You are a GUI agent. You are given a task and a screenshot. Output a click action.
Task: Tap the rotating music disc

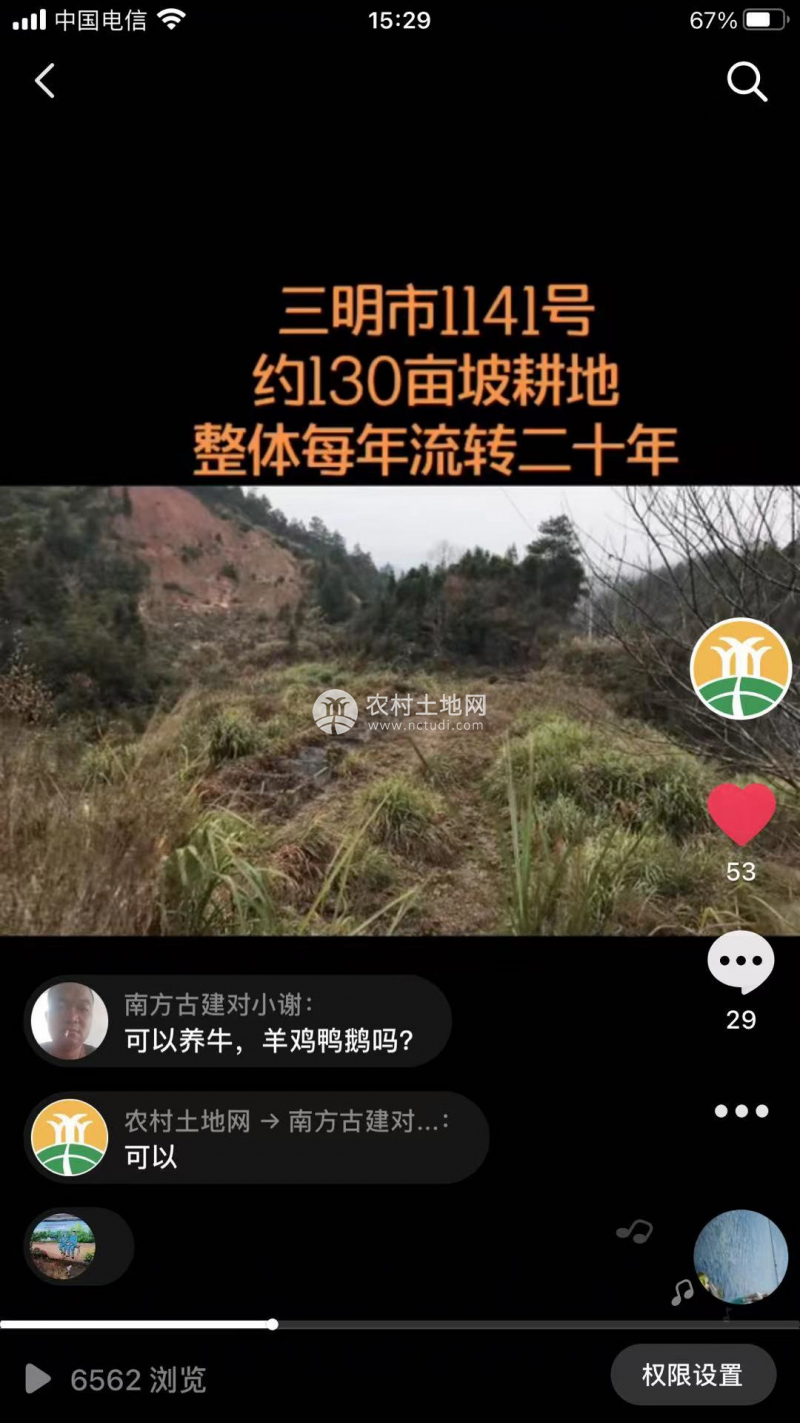(741, 1256)
